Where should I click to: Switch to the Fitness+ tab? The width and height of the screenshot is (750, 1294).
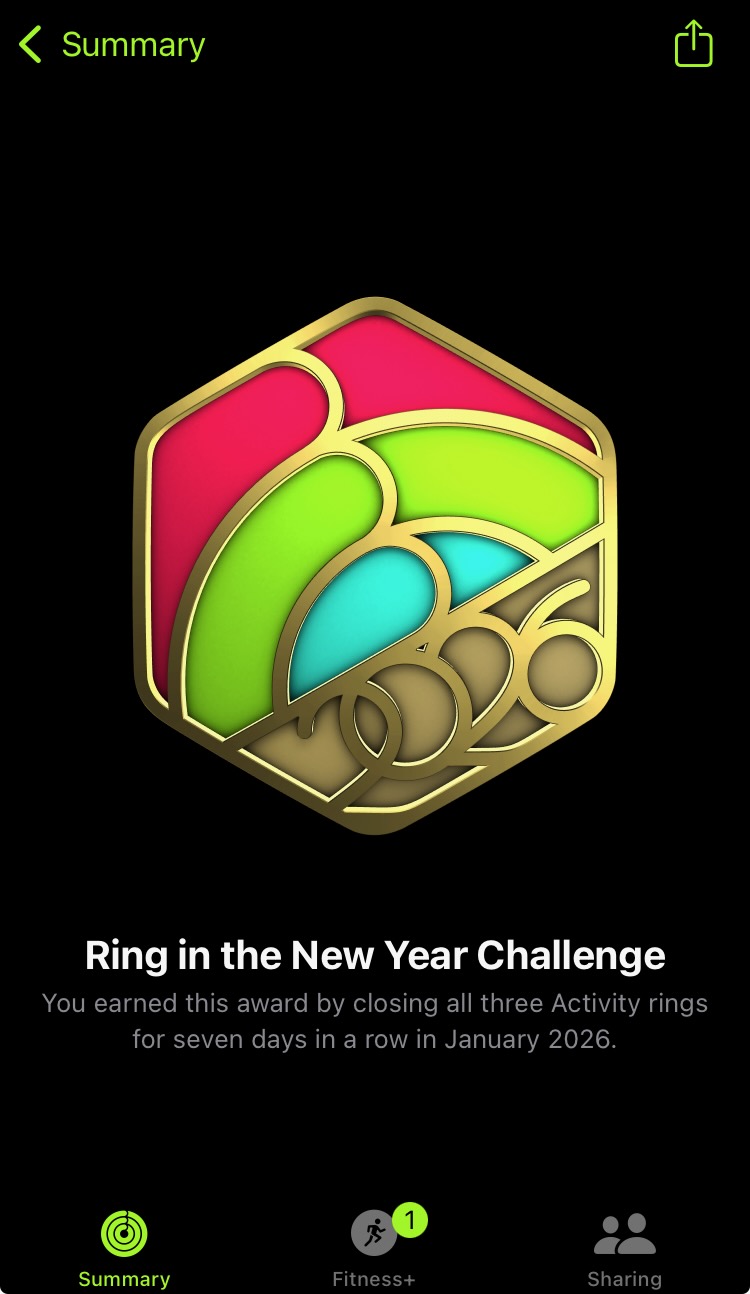(374, 1246)
